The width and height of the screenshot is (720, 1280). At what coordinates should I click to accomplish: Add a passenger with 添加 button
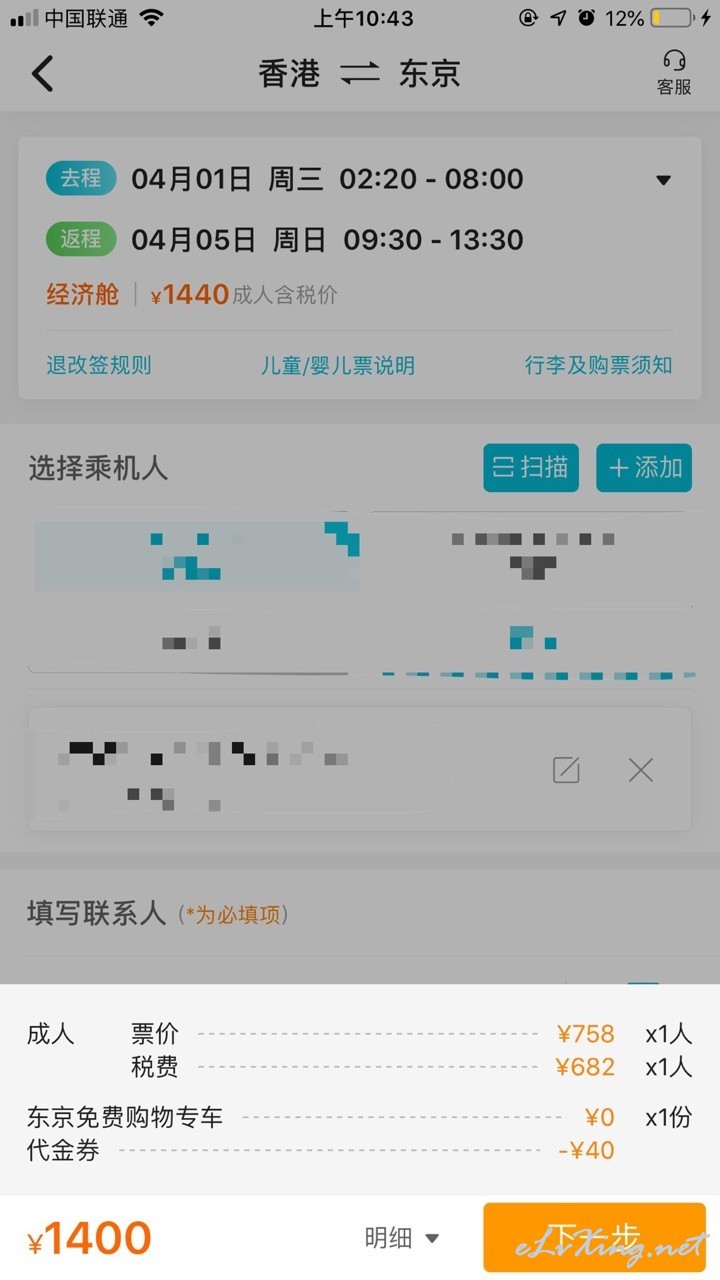point(644,468)
